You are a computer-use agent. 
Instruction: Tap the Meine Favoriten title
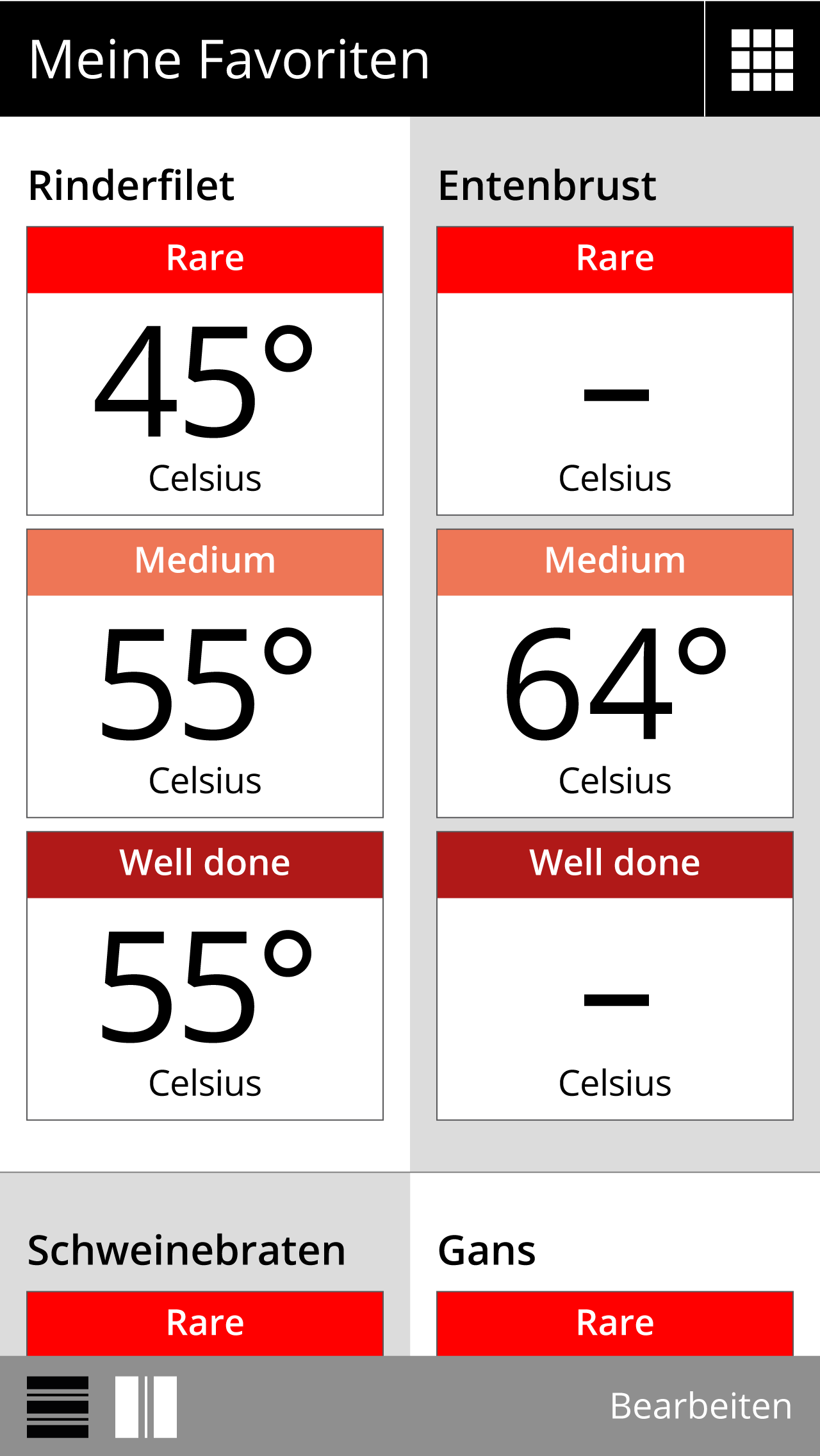tap(229, 58)
